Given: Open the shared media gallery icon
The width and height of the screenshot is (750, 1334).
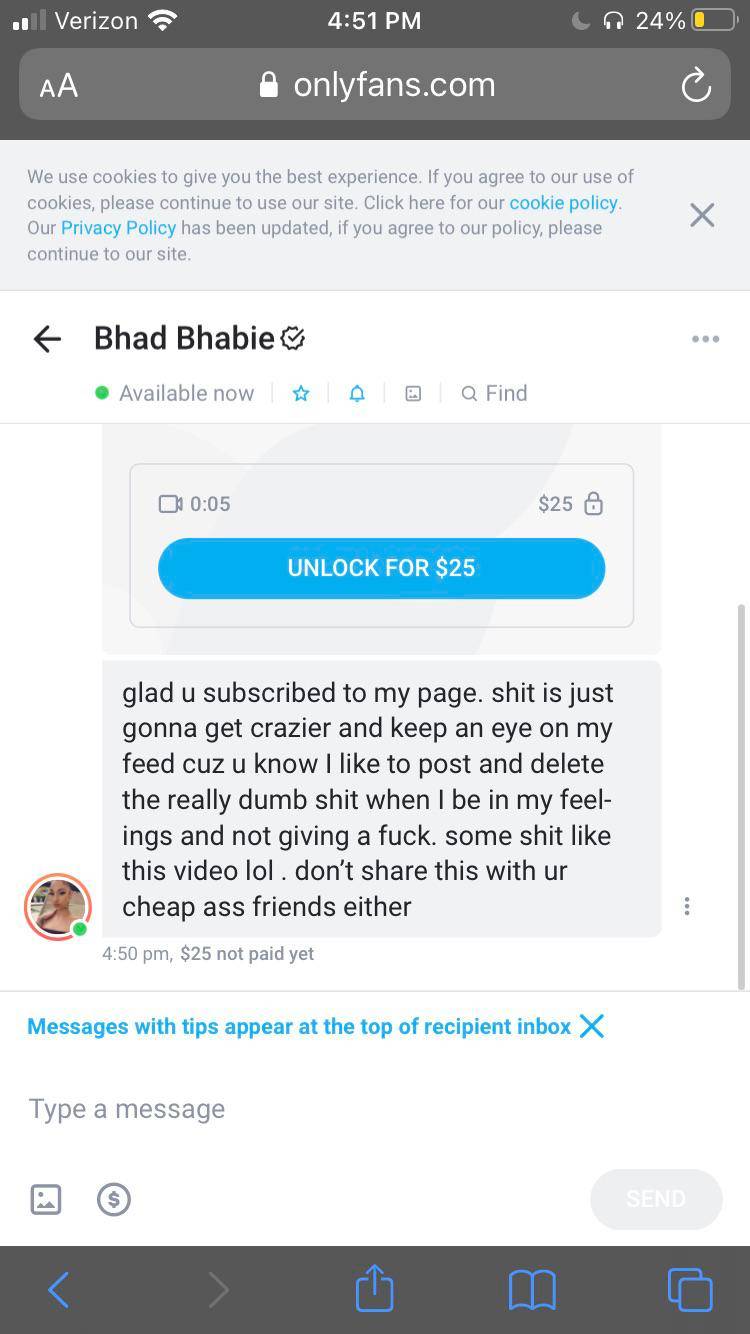Looking at the screenshot, I should pos(413,393).
